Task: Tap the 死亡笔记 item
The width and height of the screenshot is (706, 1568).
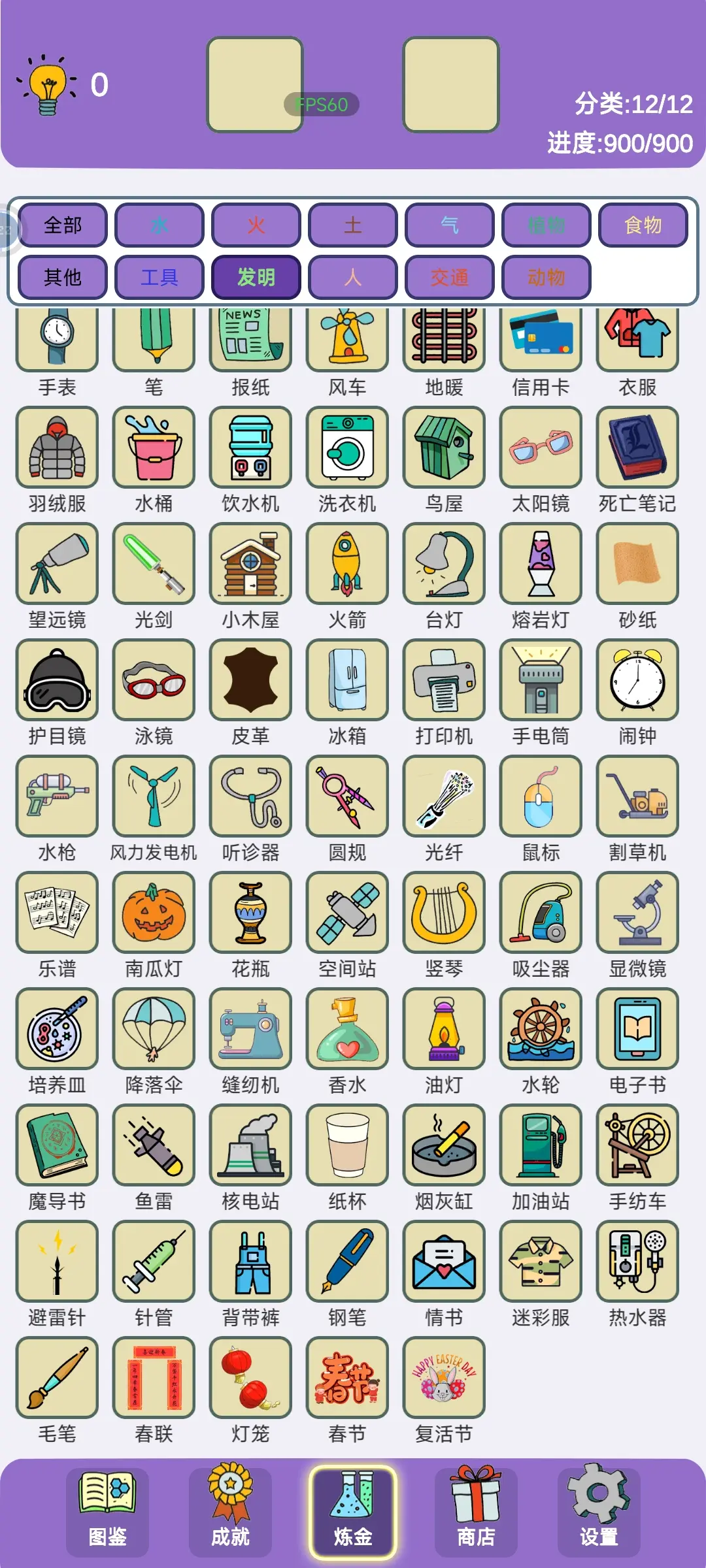Action: pos(637,447)
